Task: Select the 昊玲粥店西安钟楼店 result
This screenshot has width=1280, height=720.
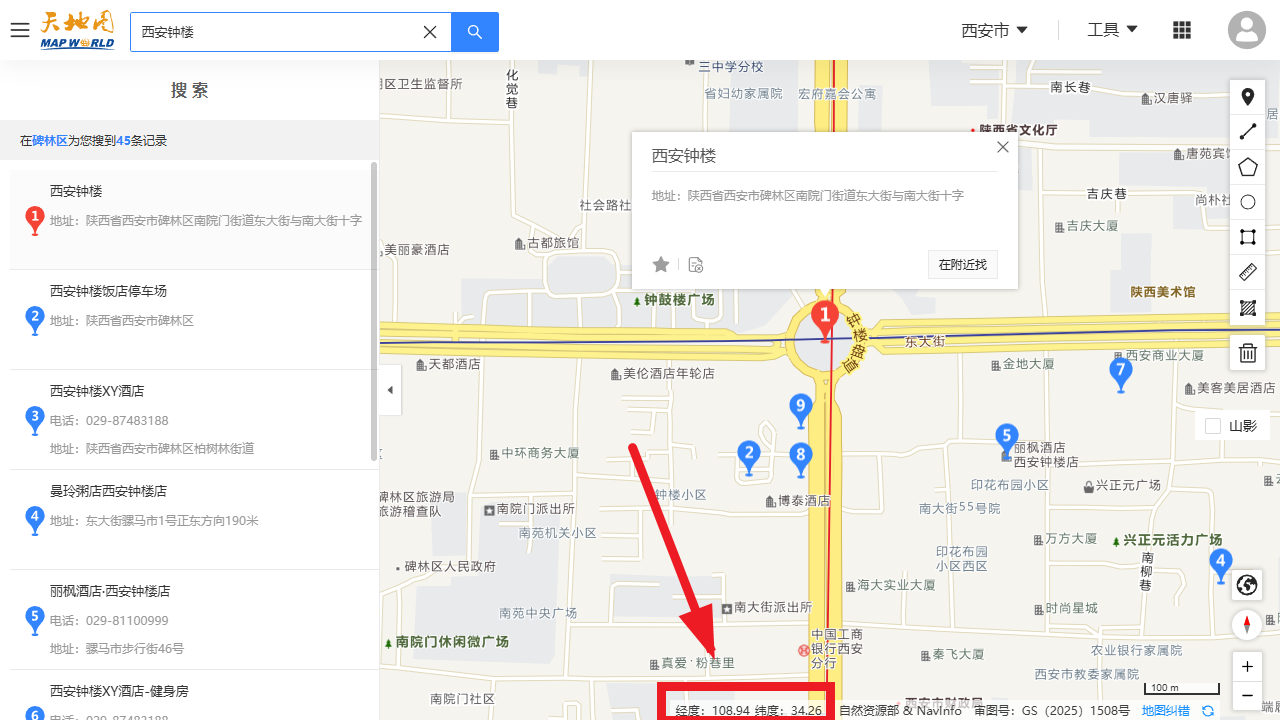Action: point(108,491)
